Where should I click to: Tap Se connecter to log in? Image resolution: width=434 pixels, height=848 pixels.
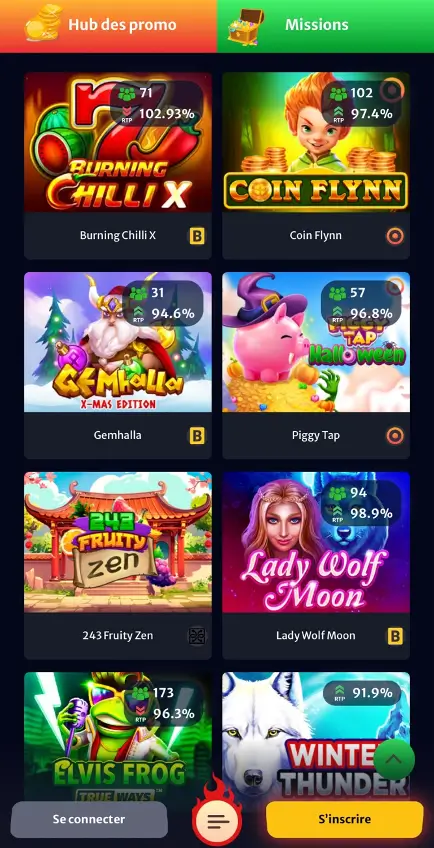click(x=89, y=819)
